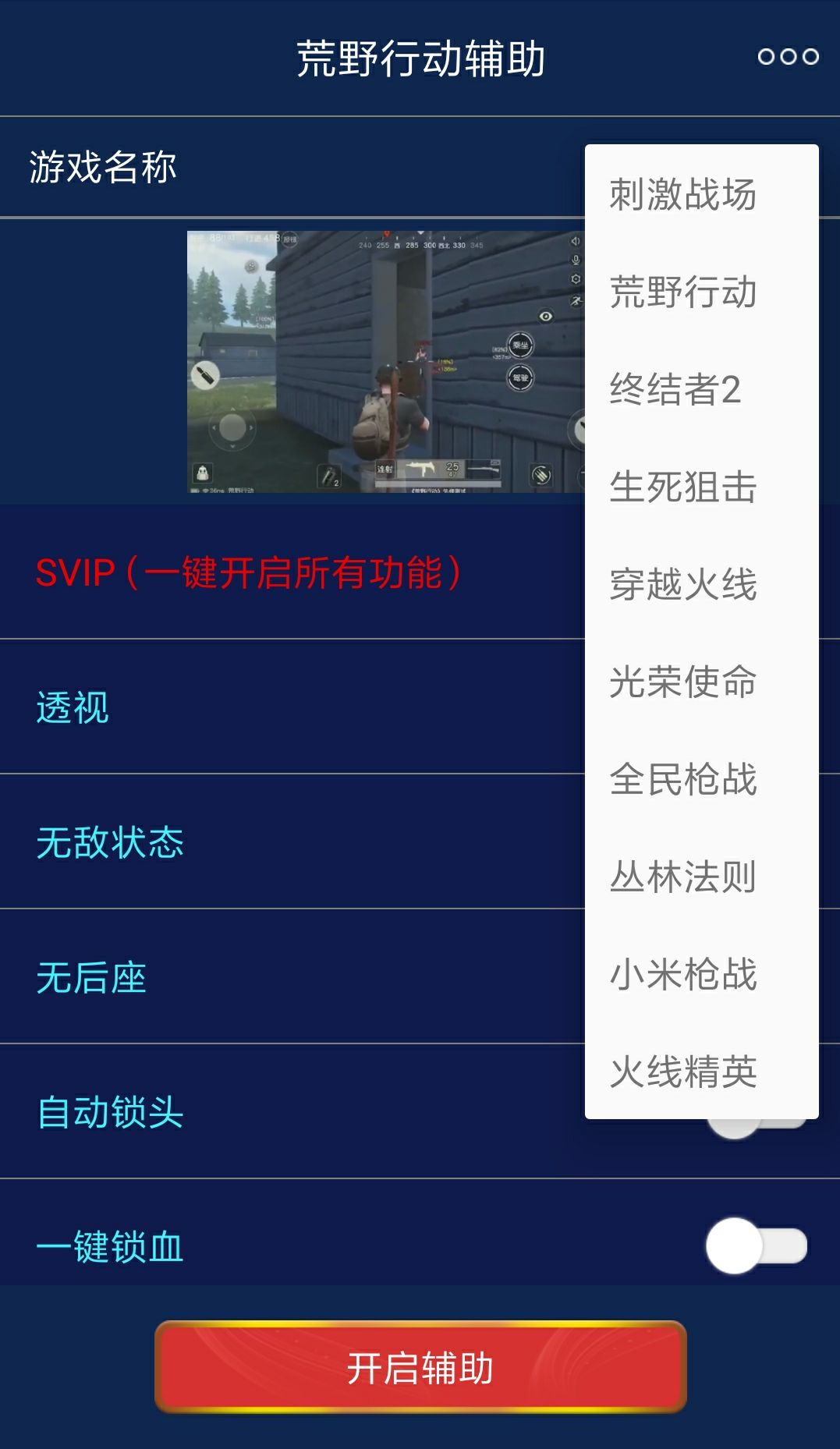Pick 终结者2 from the dropdown

[x=675, y=389]
